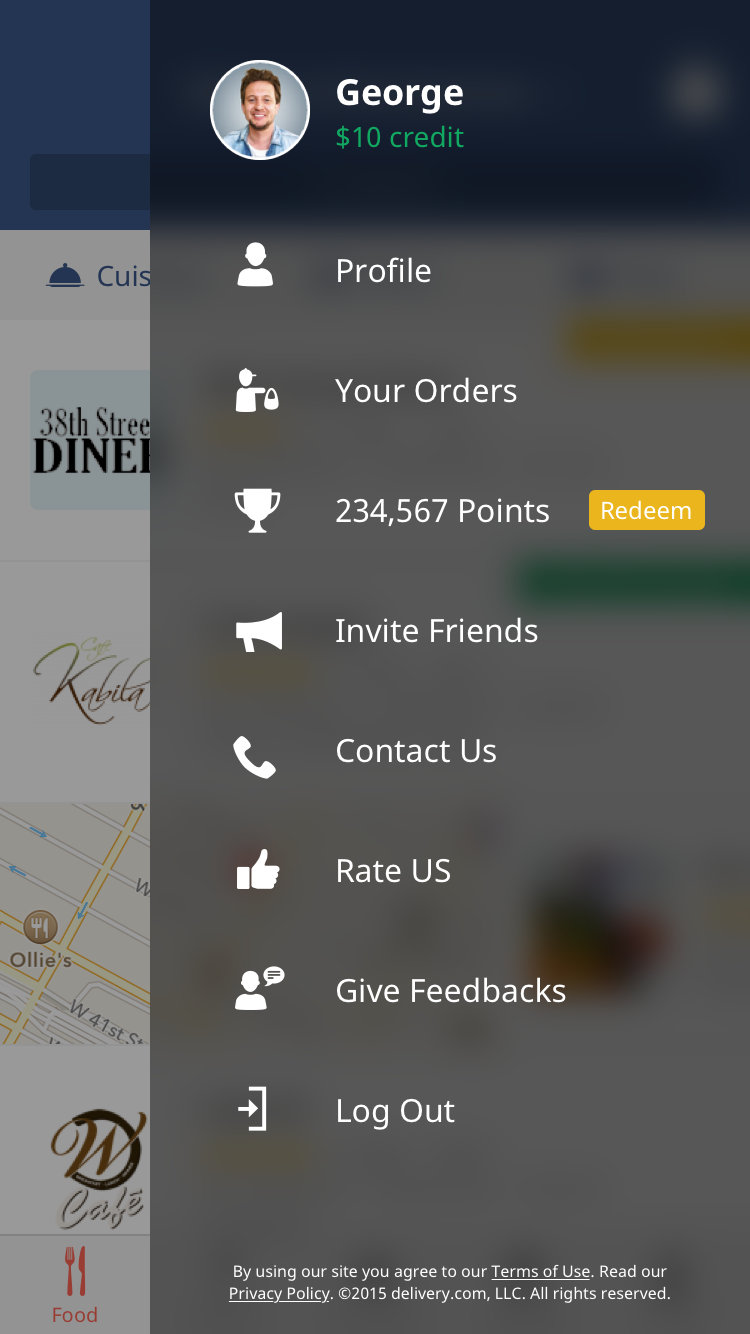Tap George's profile photo
This screenshot has height=1334, width=750.
pos(260,110)
